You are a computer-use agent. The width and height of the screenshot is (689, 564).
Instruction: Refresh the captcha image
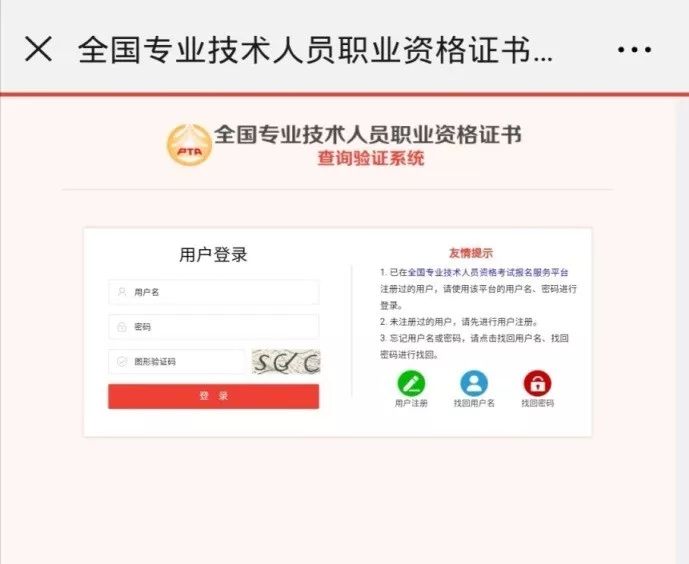[285, 362]
